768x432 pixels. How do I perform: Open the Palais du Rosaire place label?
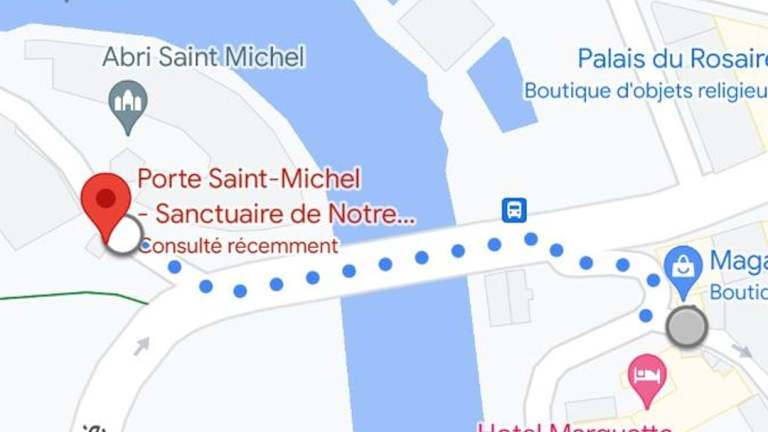[x=672, y=59]
